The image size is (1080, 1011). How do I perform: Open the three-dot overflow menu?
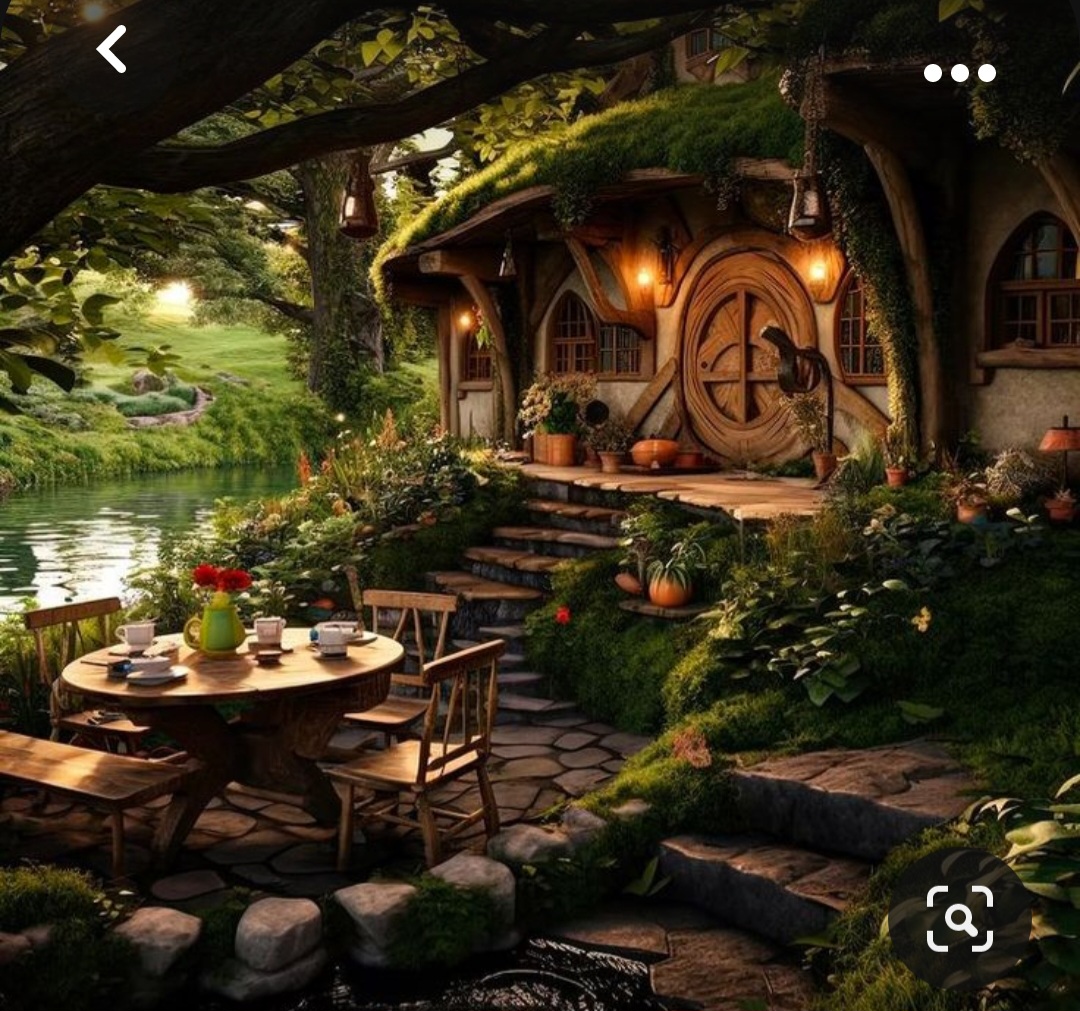click(x=959, y=72)
